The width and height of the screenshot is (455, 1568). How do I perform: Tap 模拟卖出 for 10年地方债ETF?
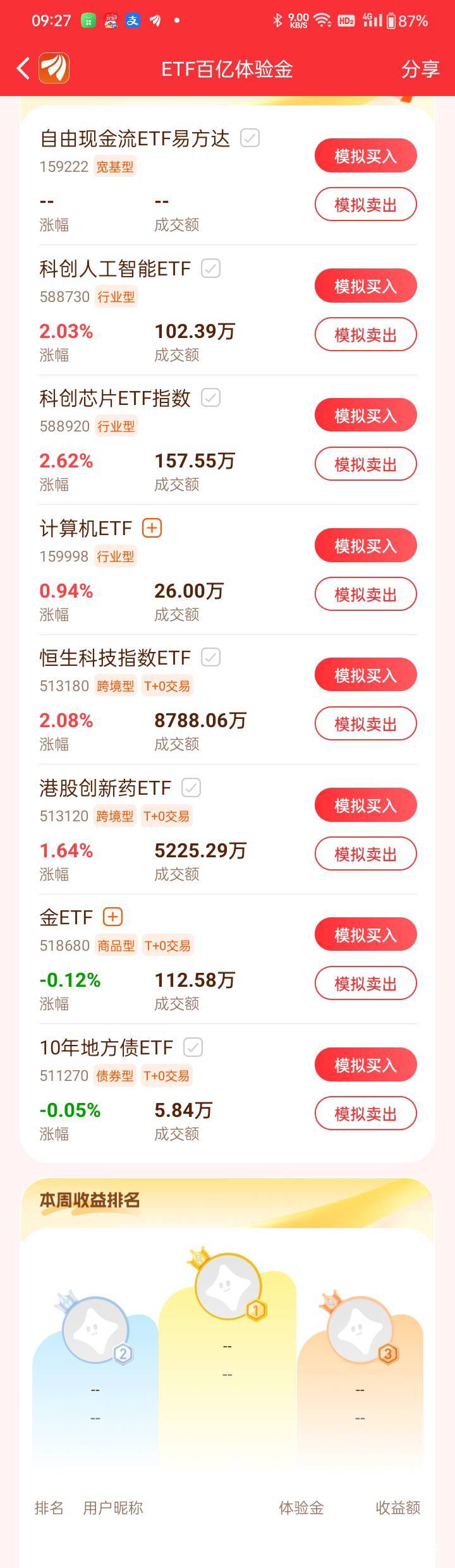pos(365,1114)
